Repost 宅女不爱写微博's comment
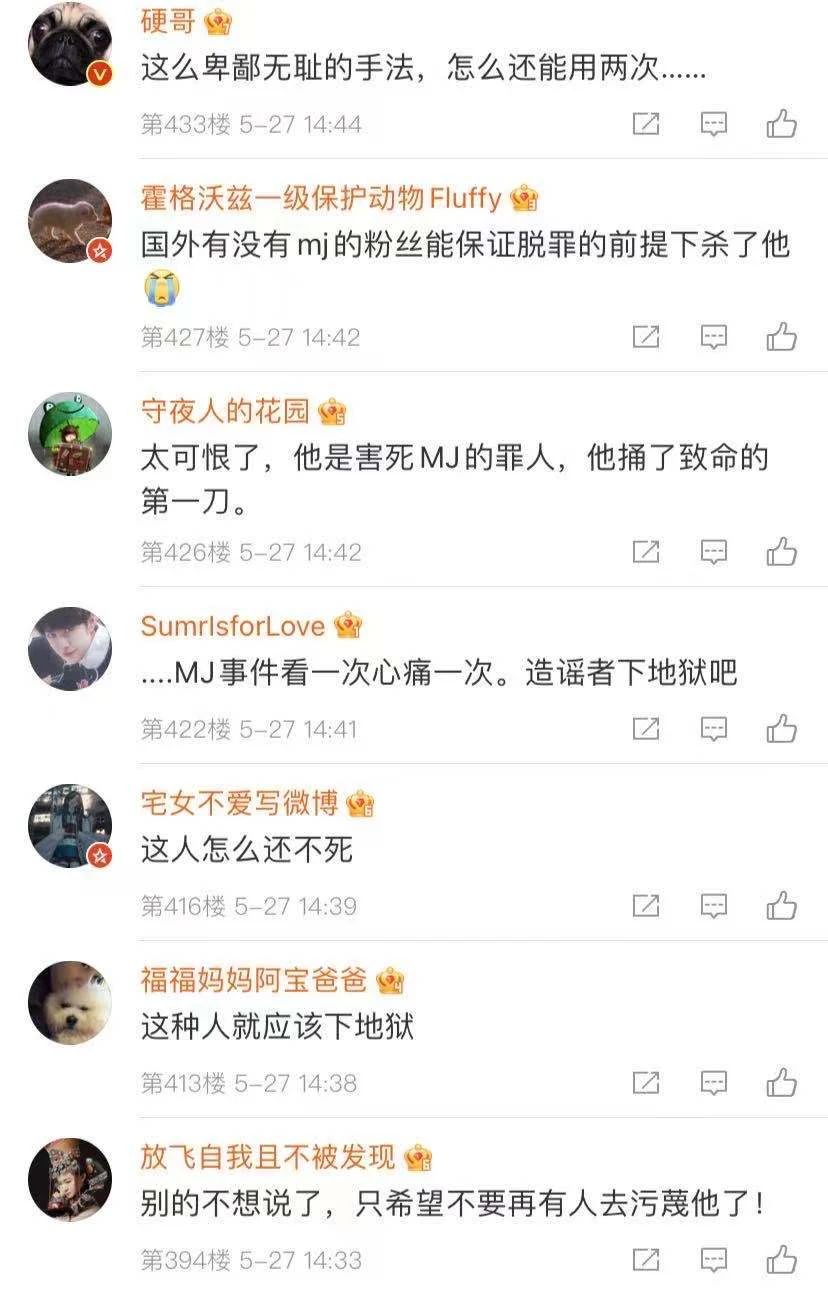Screen dimensions: 828x1291 [x=646, y=906]
